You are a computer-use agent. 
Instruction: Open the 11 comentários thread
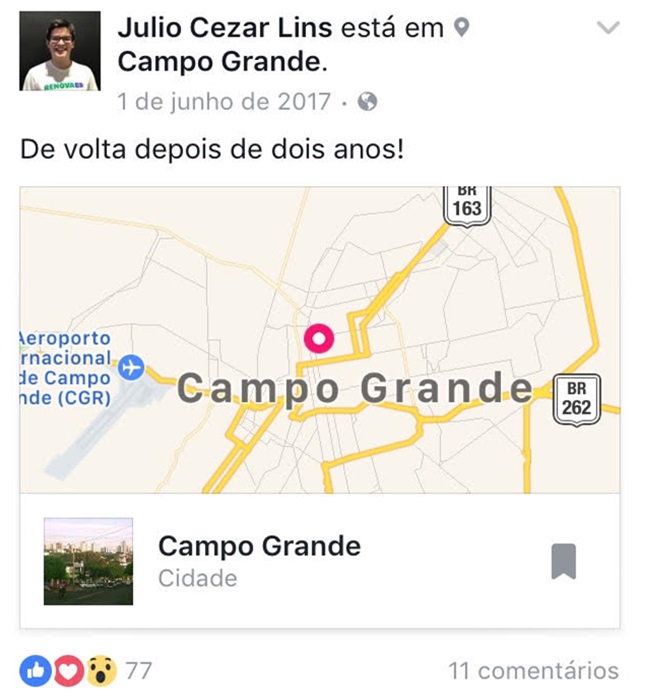(x=533, y=670)
